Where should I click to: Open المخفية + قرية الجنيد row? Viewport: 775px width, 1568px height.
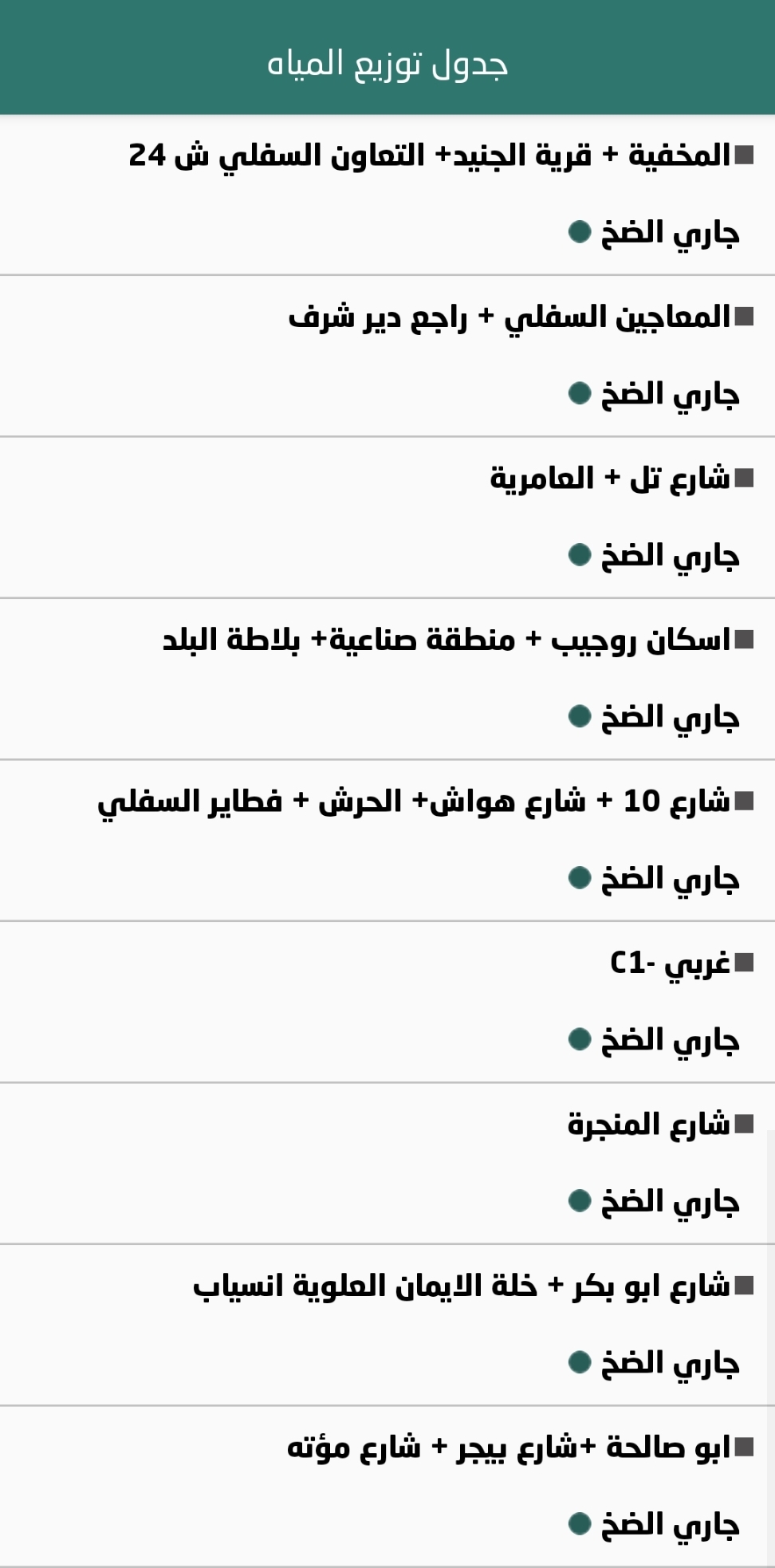point(431,156)
